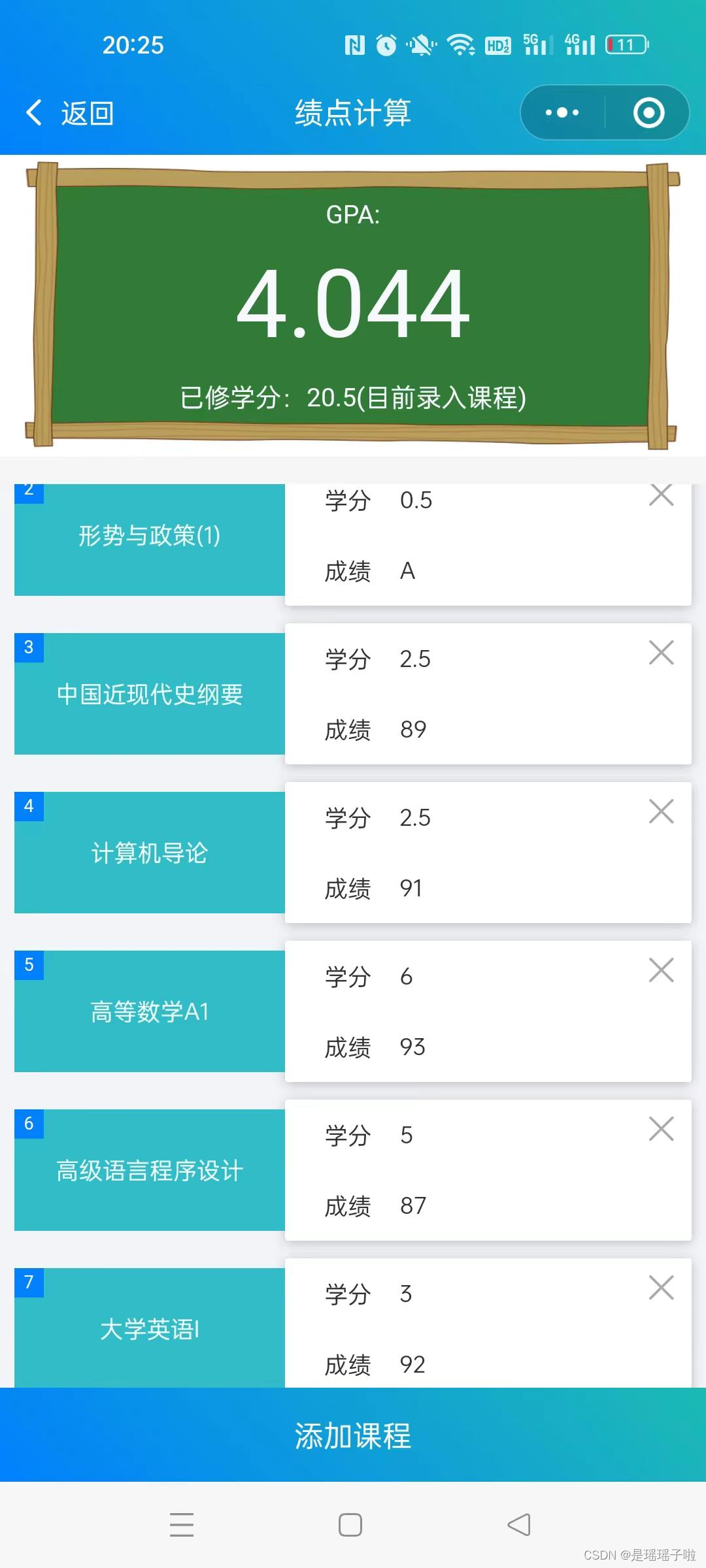The width and height of the screenshot is (706, 1568).
Task: Edit the credit value 5 for 高级语言程序设计
Action: [405, 1135]
